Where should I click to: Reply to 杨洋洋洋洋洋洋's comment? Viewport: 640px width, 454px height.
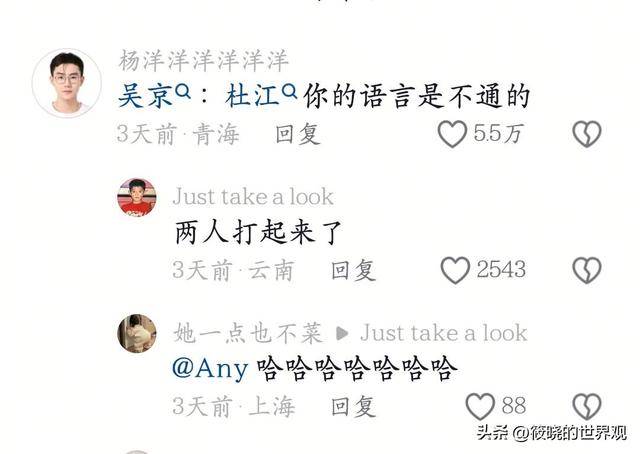297,134
